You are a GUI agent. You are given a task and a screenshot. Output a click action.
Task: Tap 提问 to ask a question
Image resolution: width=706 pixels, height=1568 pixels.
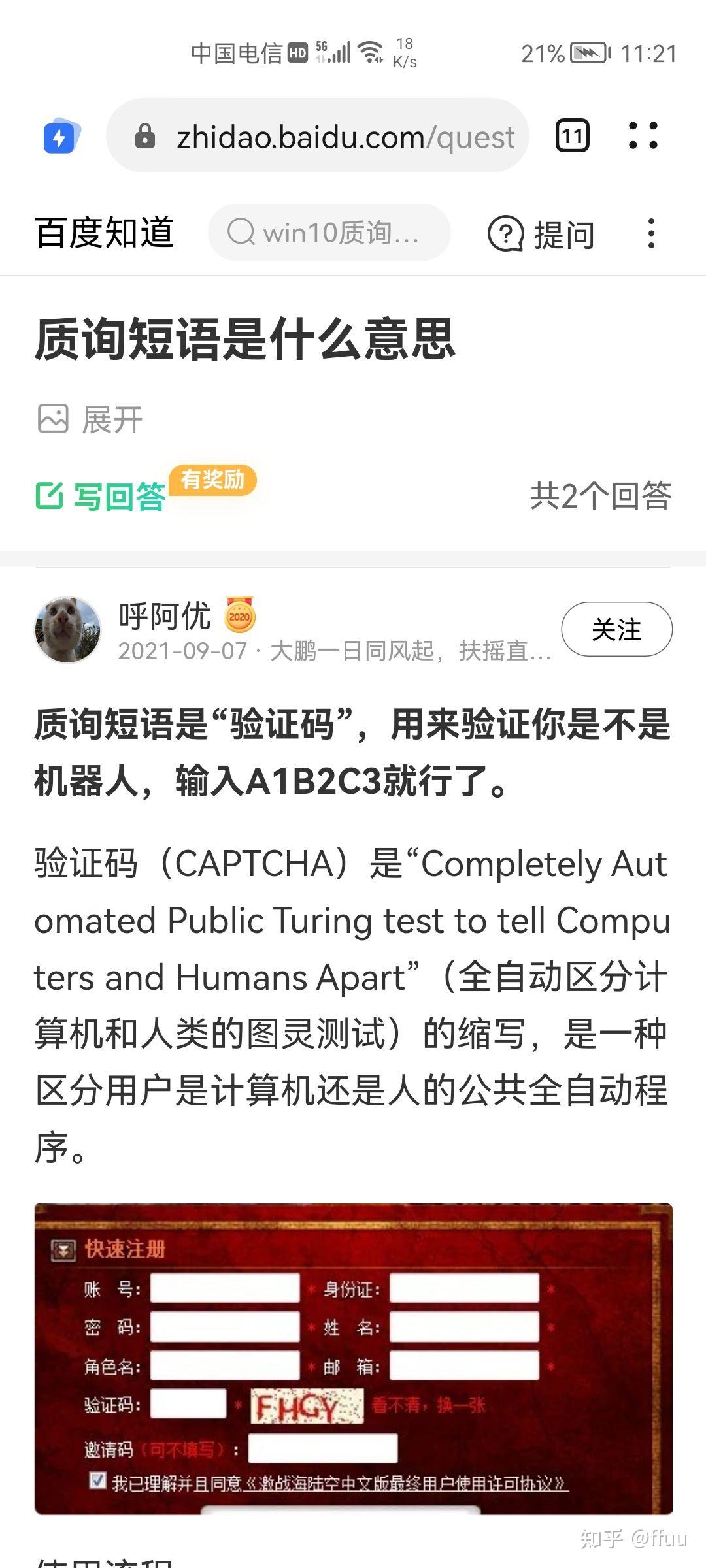coord(541,234)
